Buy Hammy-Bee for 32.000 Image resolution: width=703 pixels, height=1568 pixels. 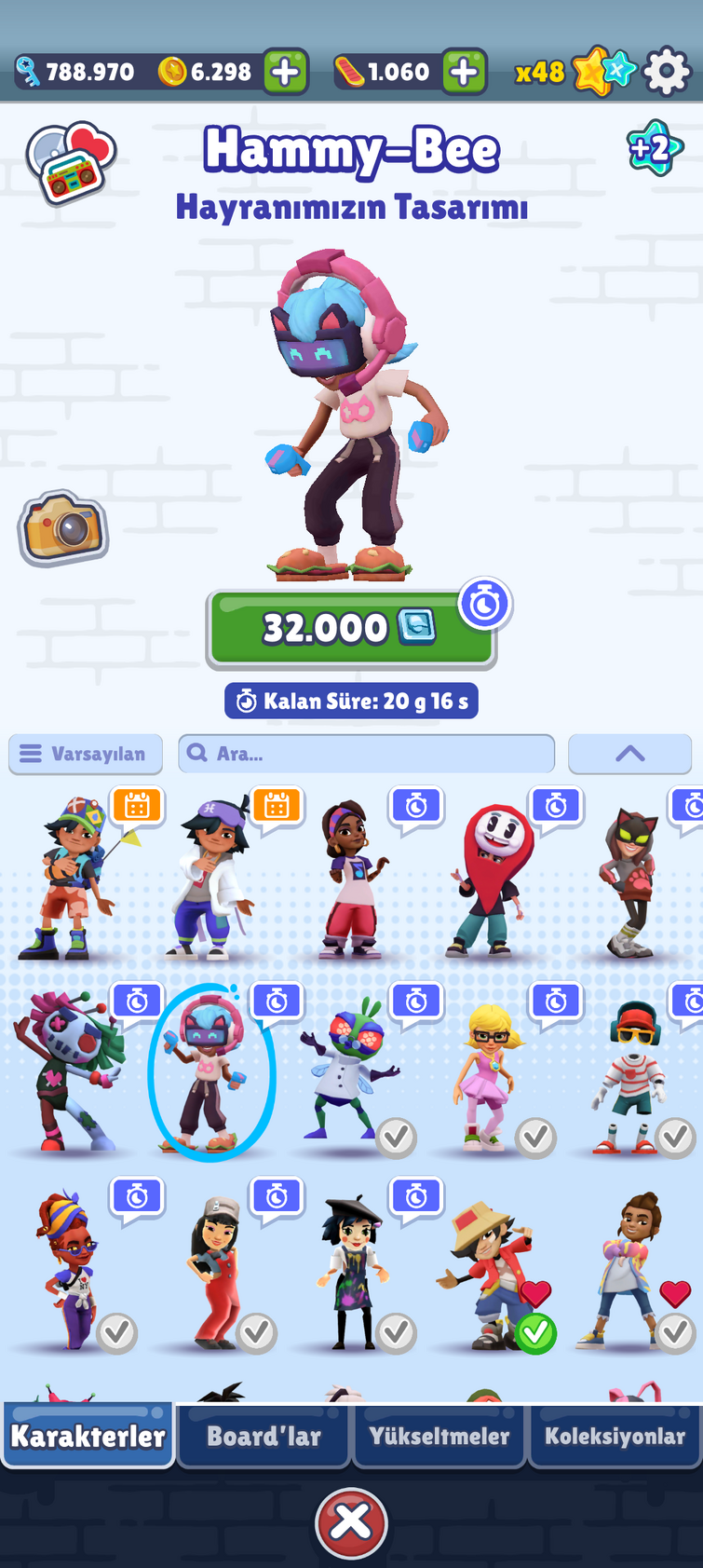(x=350, y=629)
